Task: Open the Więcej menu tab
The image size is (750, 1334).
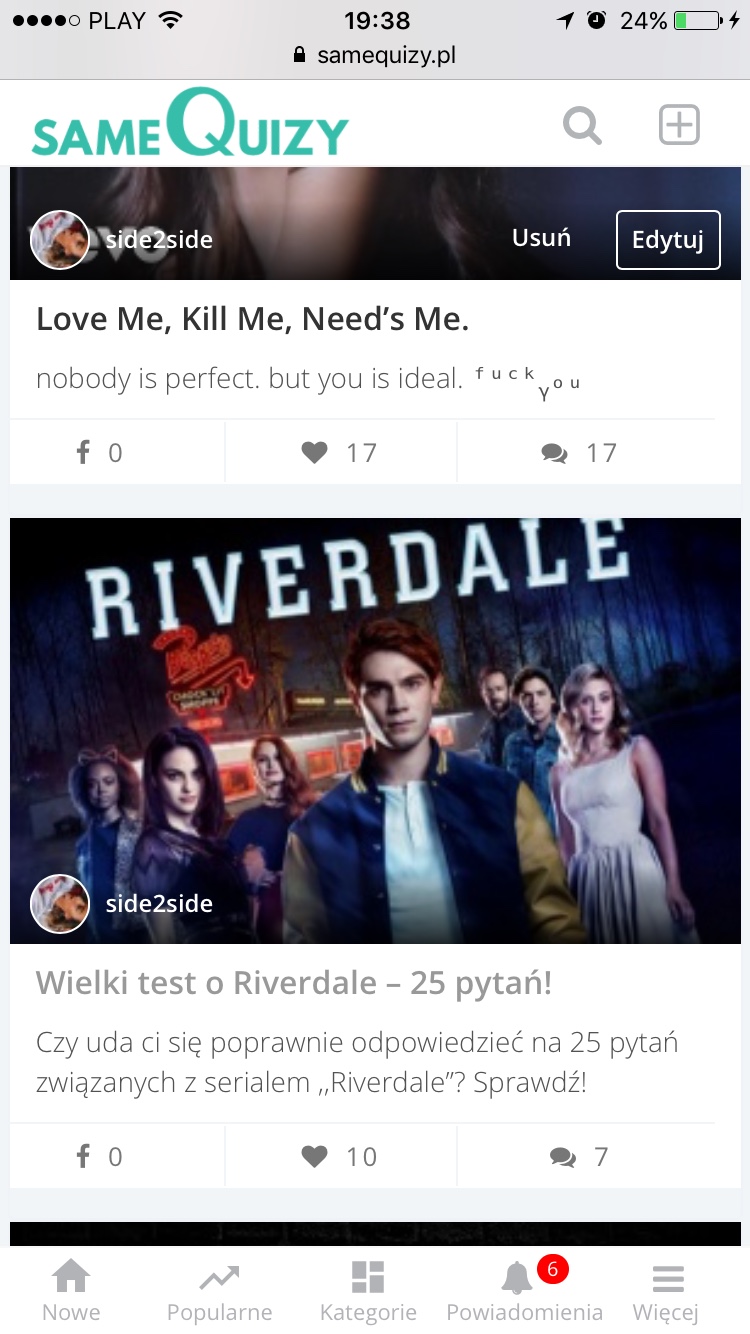Action: tap(666, 1291)
